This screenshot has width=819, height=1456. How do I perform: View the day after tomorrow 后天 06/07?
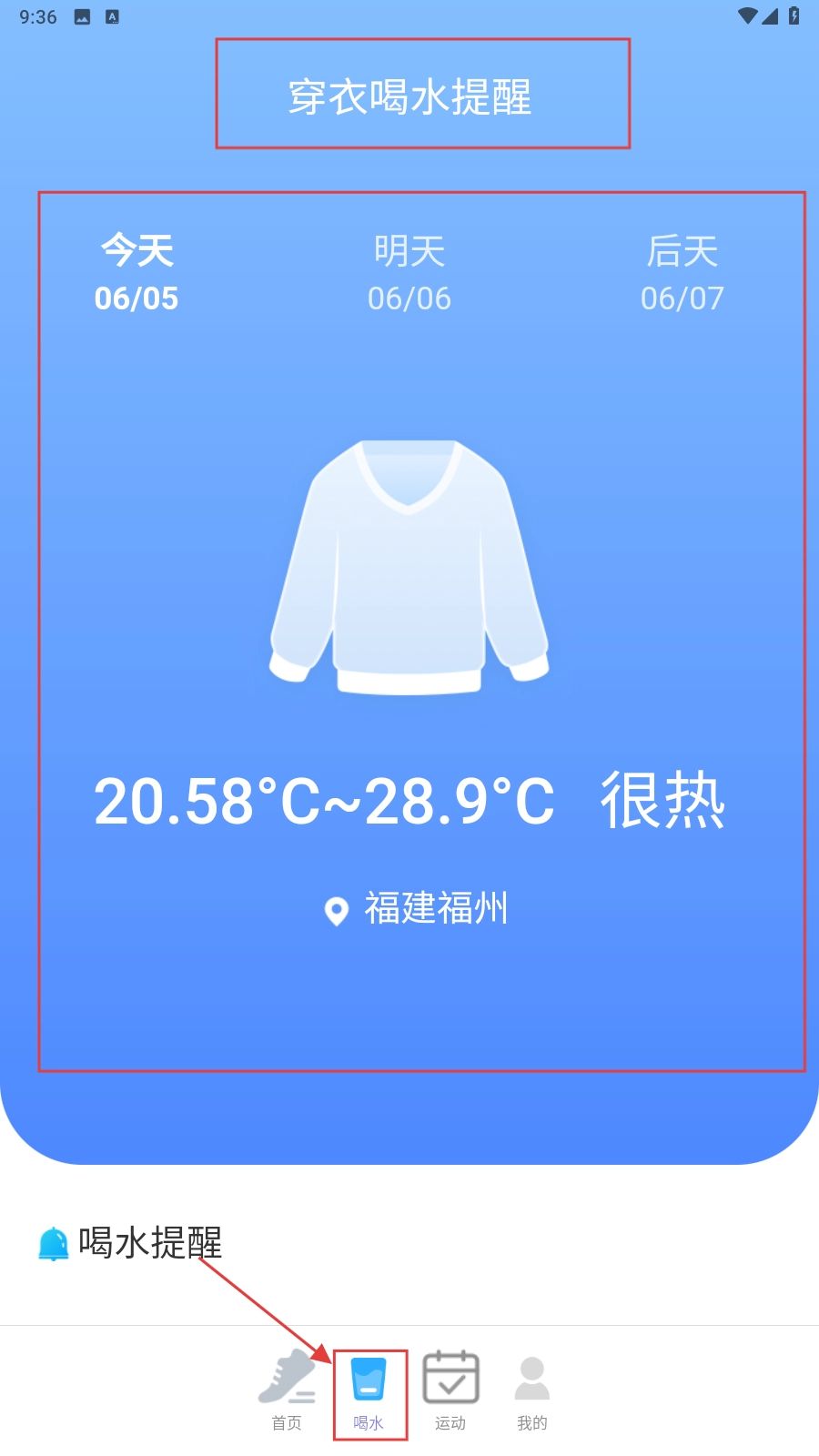point(682,273)
